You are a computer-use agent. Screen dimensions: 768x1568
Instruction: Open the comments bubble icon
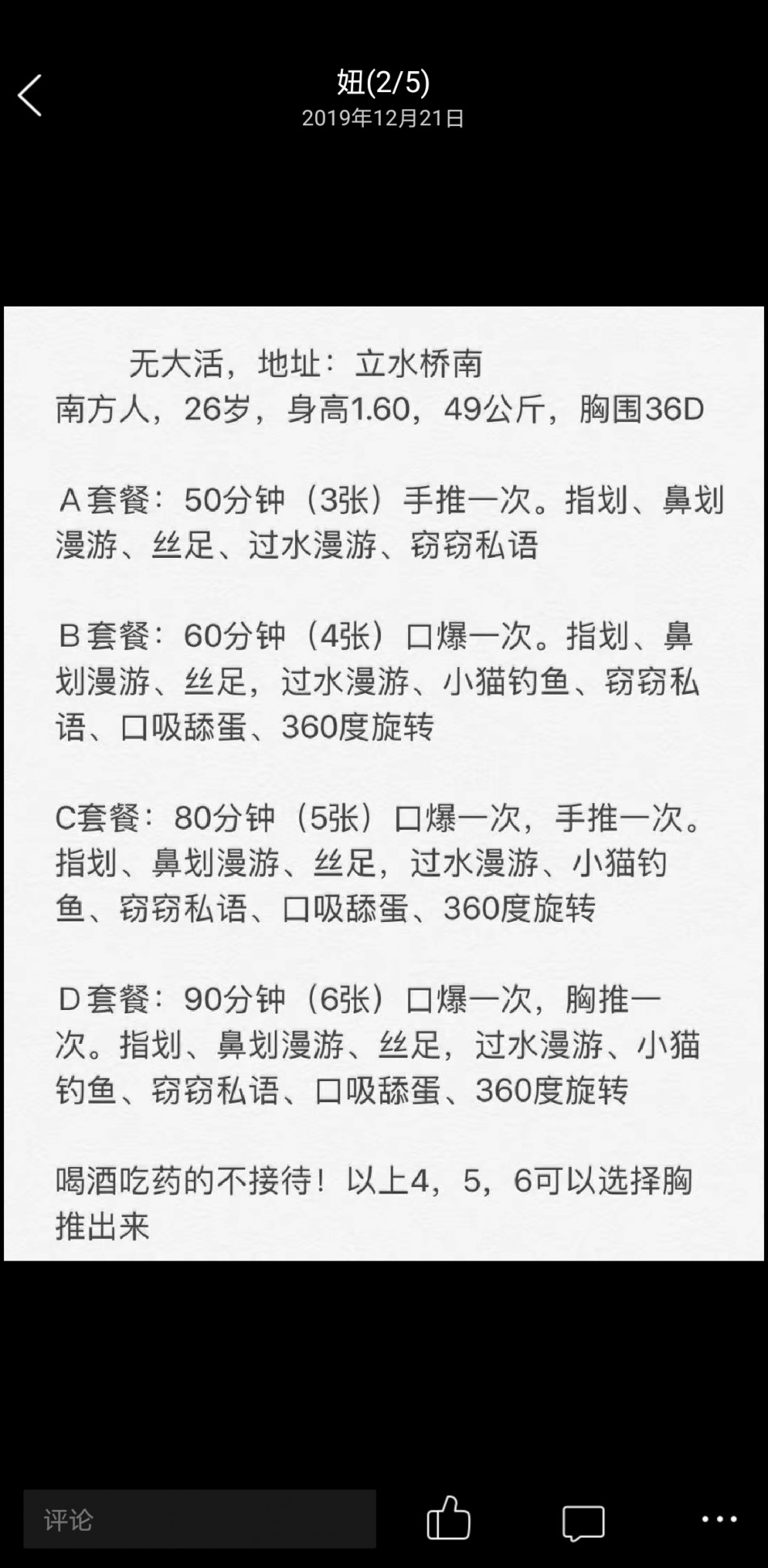[583, 1521]
